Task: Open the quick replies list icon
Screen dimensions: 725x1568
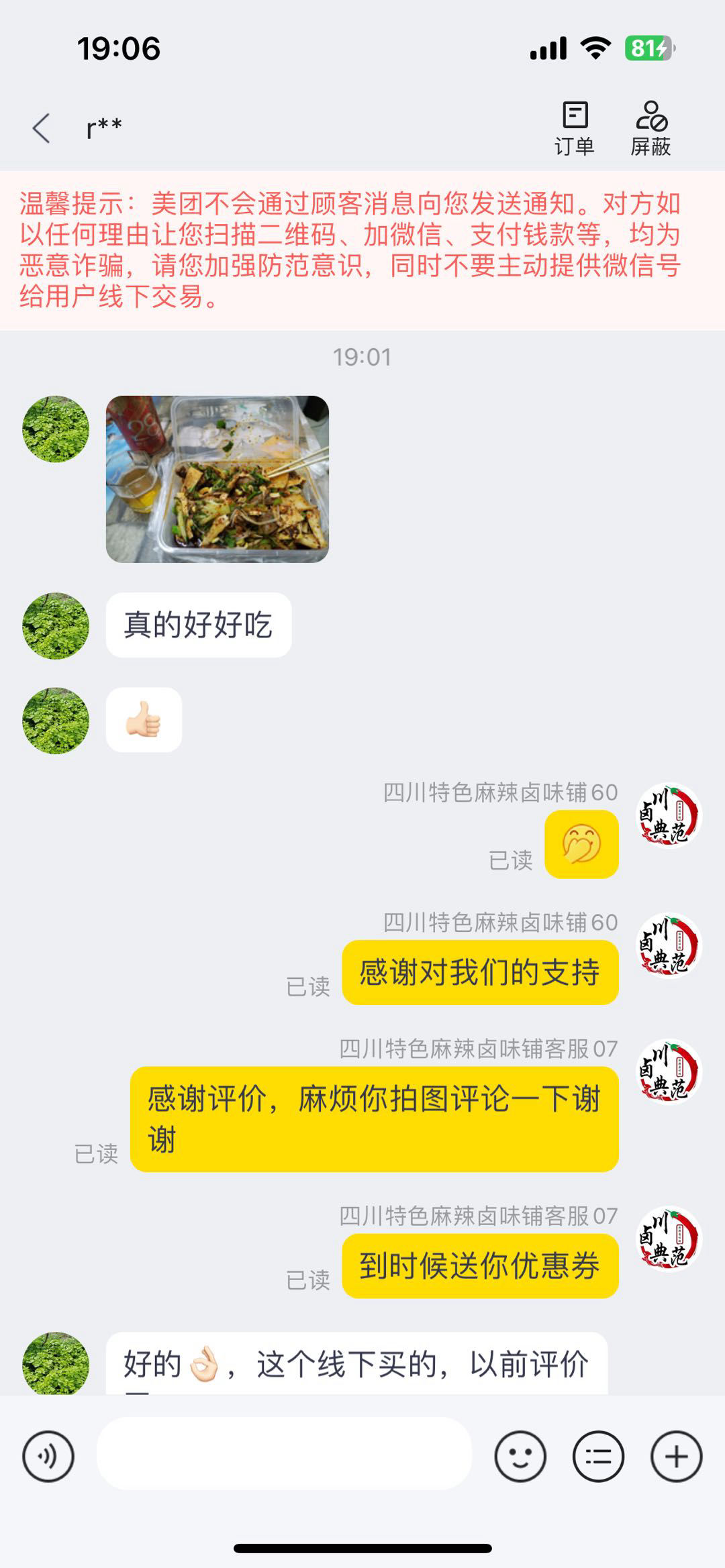Action: coord(598,1457)
